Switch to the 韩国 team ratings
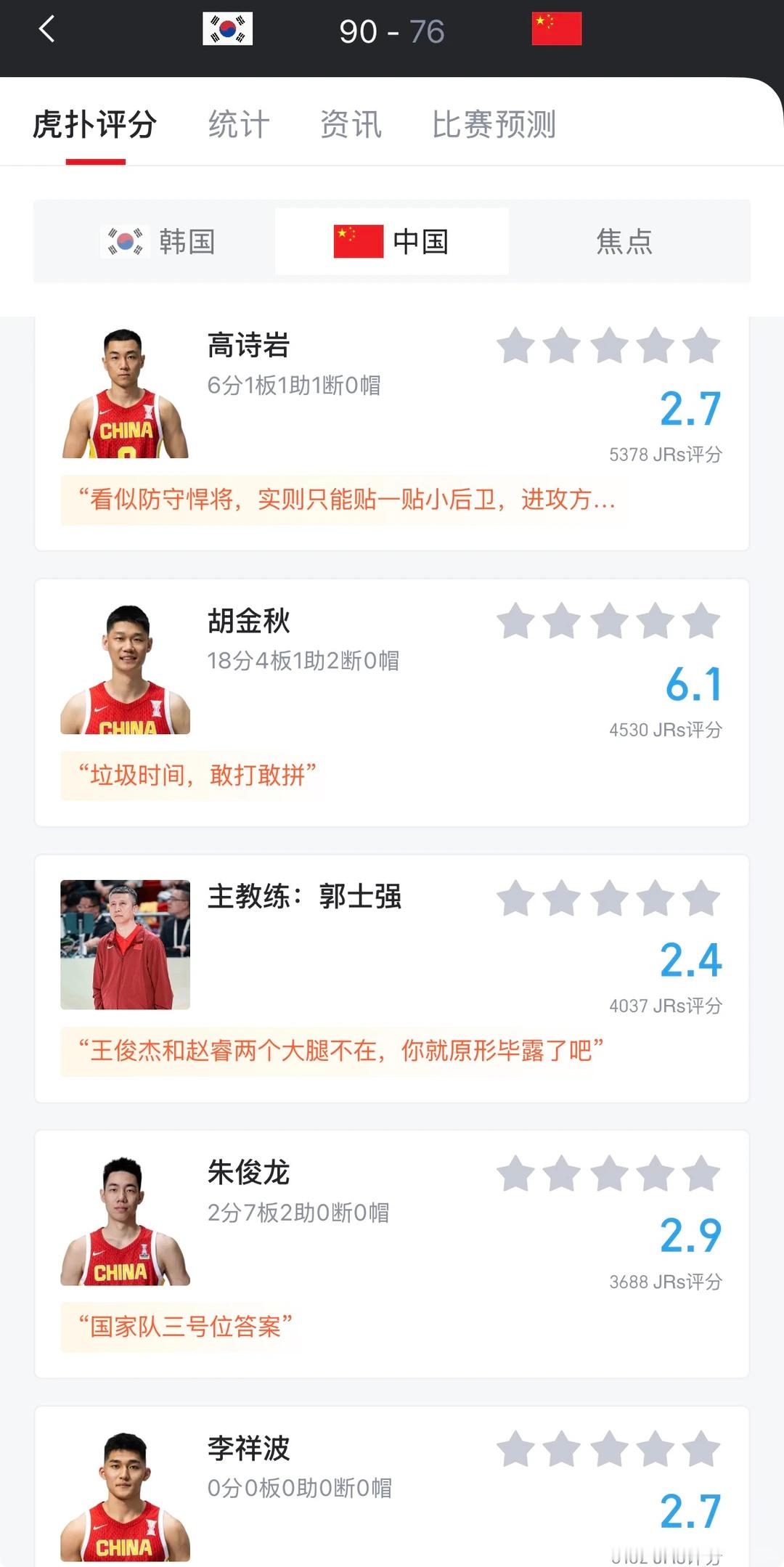The width and height of the screenshot is (784, 1567). pyautogui.click(x=158, y=242)
